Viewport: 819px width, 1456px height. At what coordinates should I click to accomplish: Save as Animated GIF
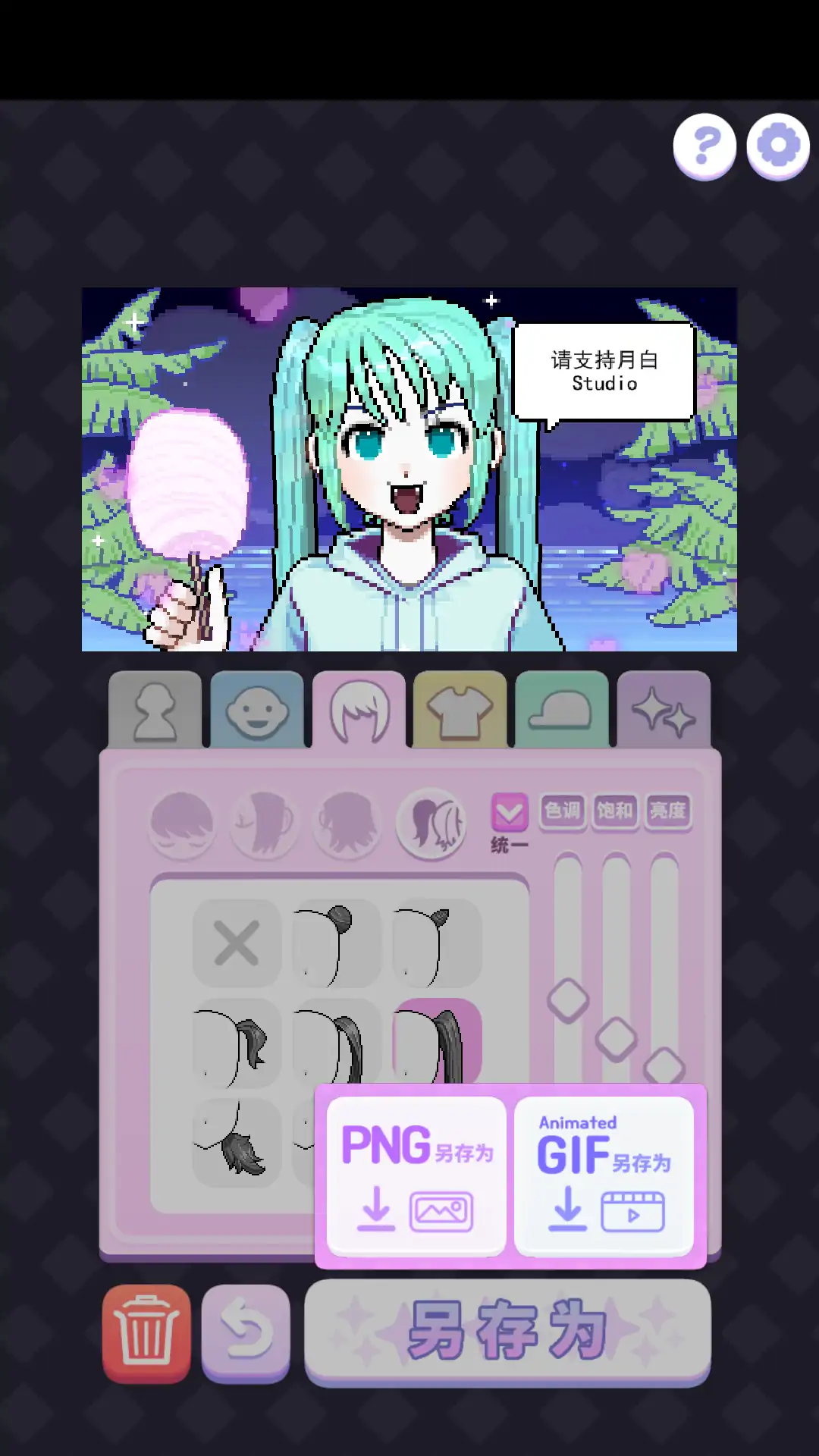click(604, 1175)
